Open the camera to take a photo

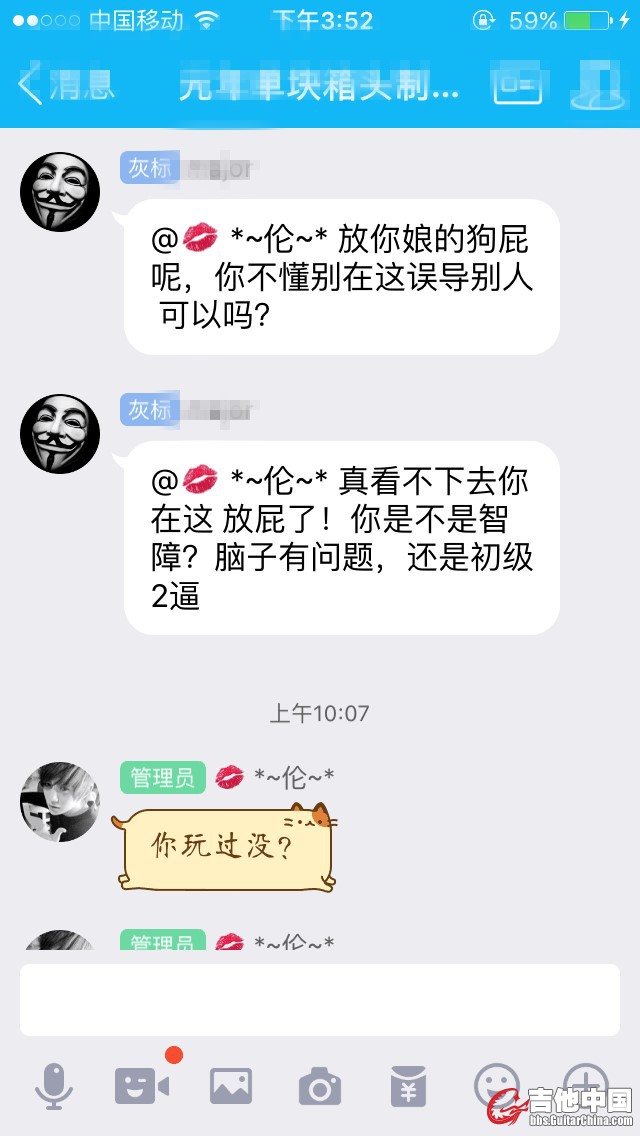coord(319,1086)
